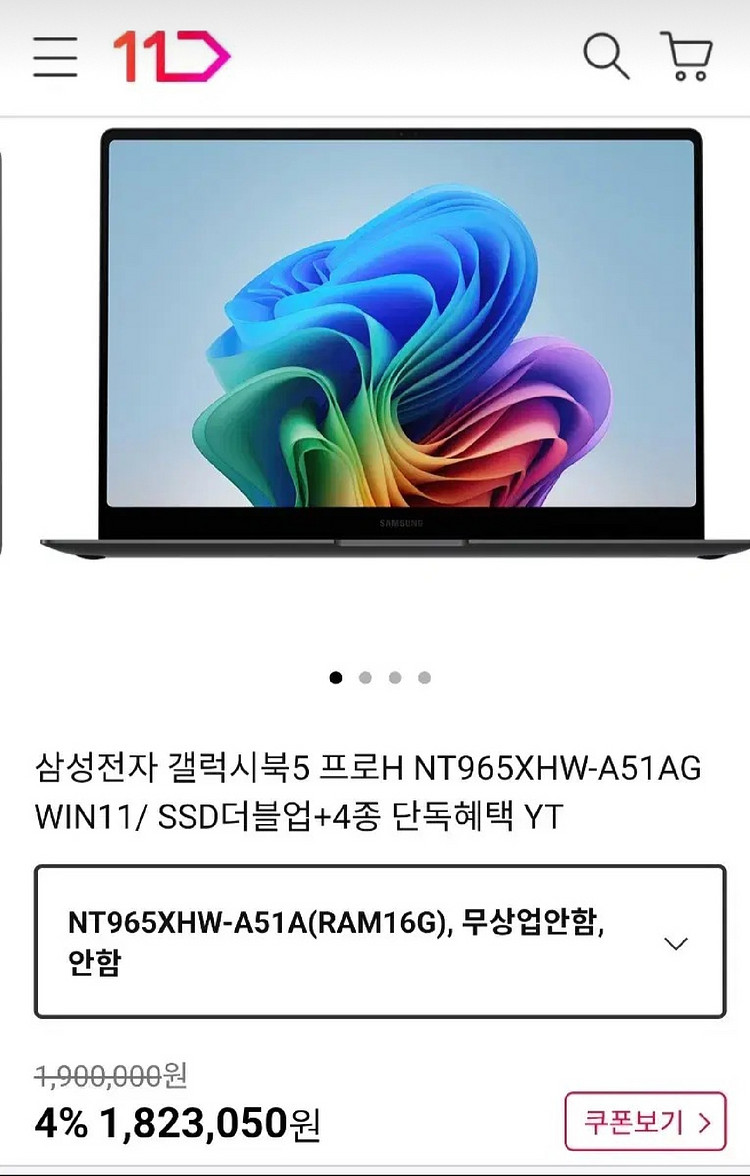Select the third carousel indicator dot

pyautogui.click(x=395, y=677)
